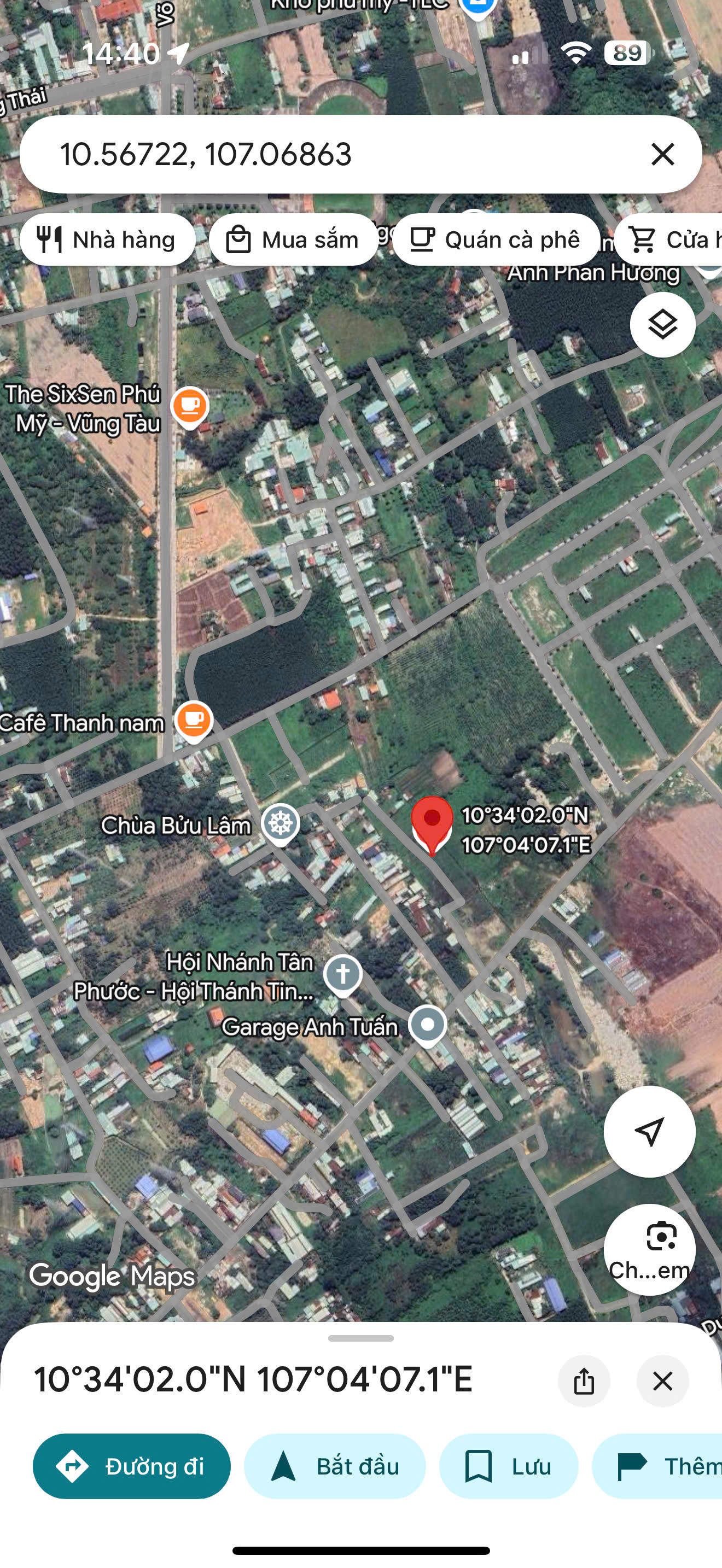Viewport: 722px width, 1568px height.
Task: Save this place with Lưu
Action: (508, 1466)
